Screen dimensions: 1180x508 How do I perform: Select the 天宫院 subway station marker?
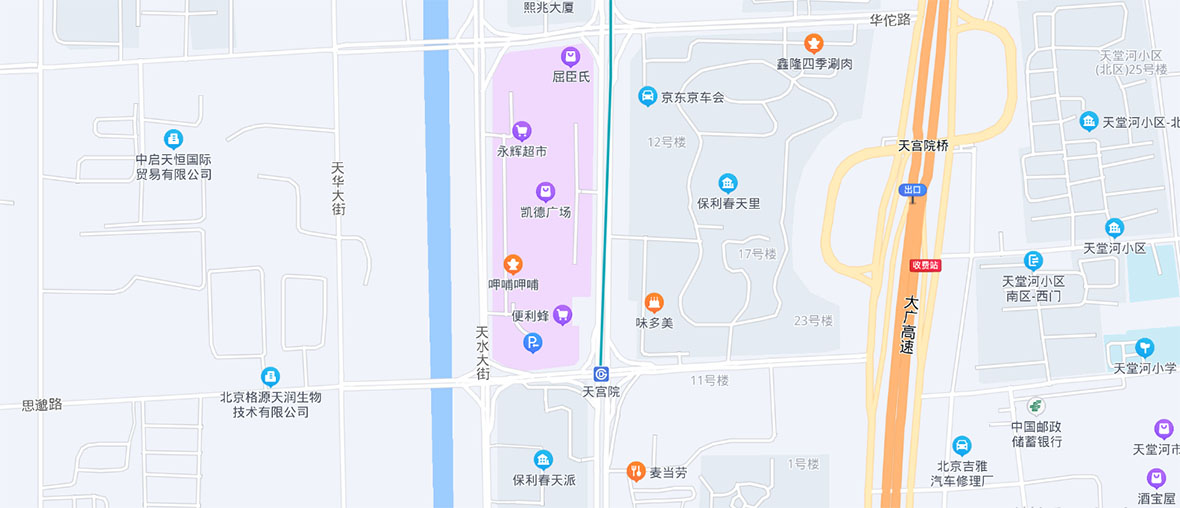click(x=600, y=374)
